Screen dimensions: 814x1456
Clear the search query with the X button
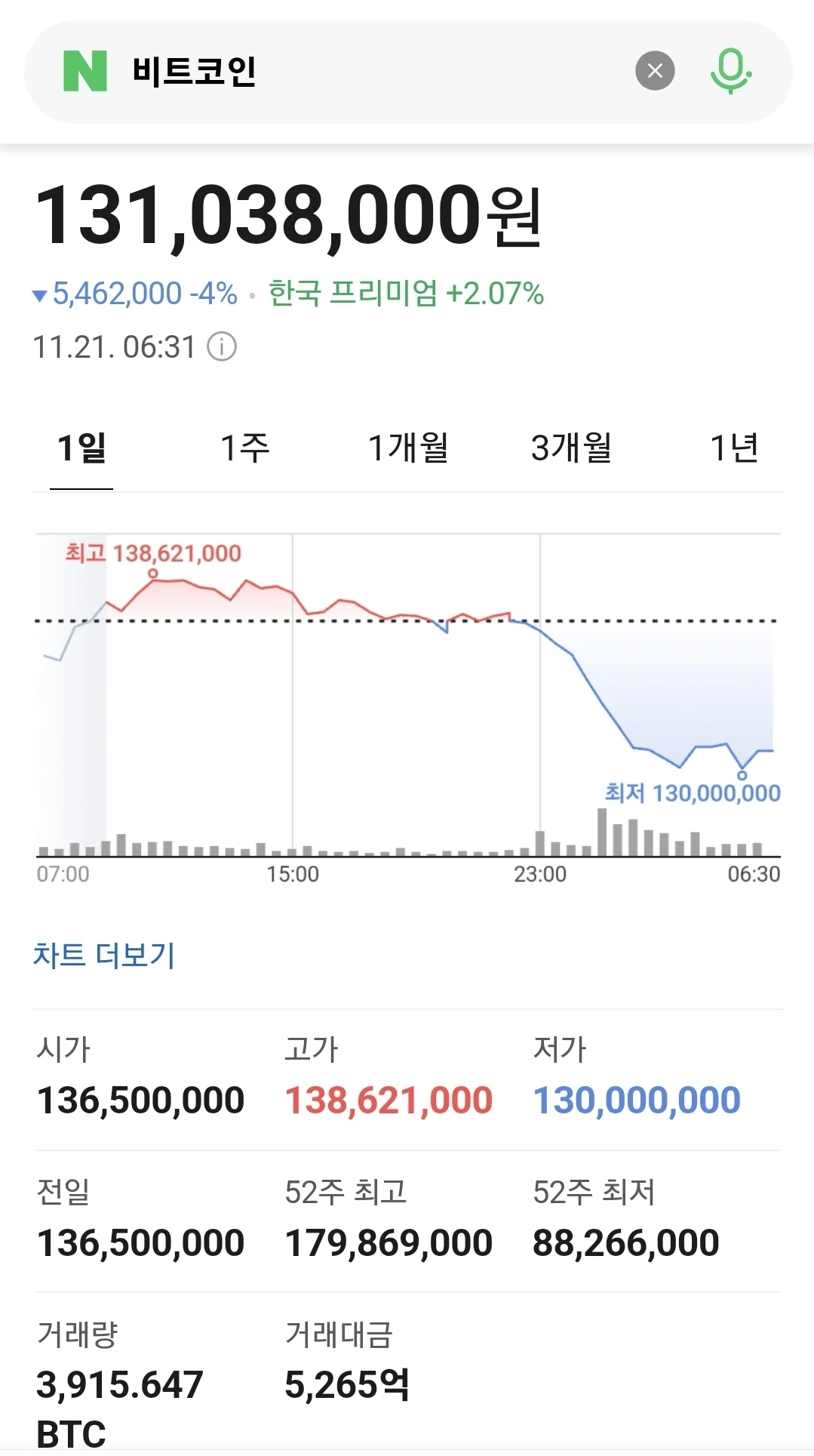(x=655, y=71)
